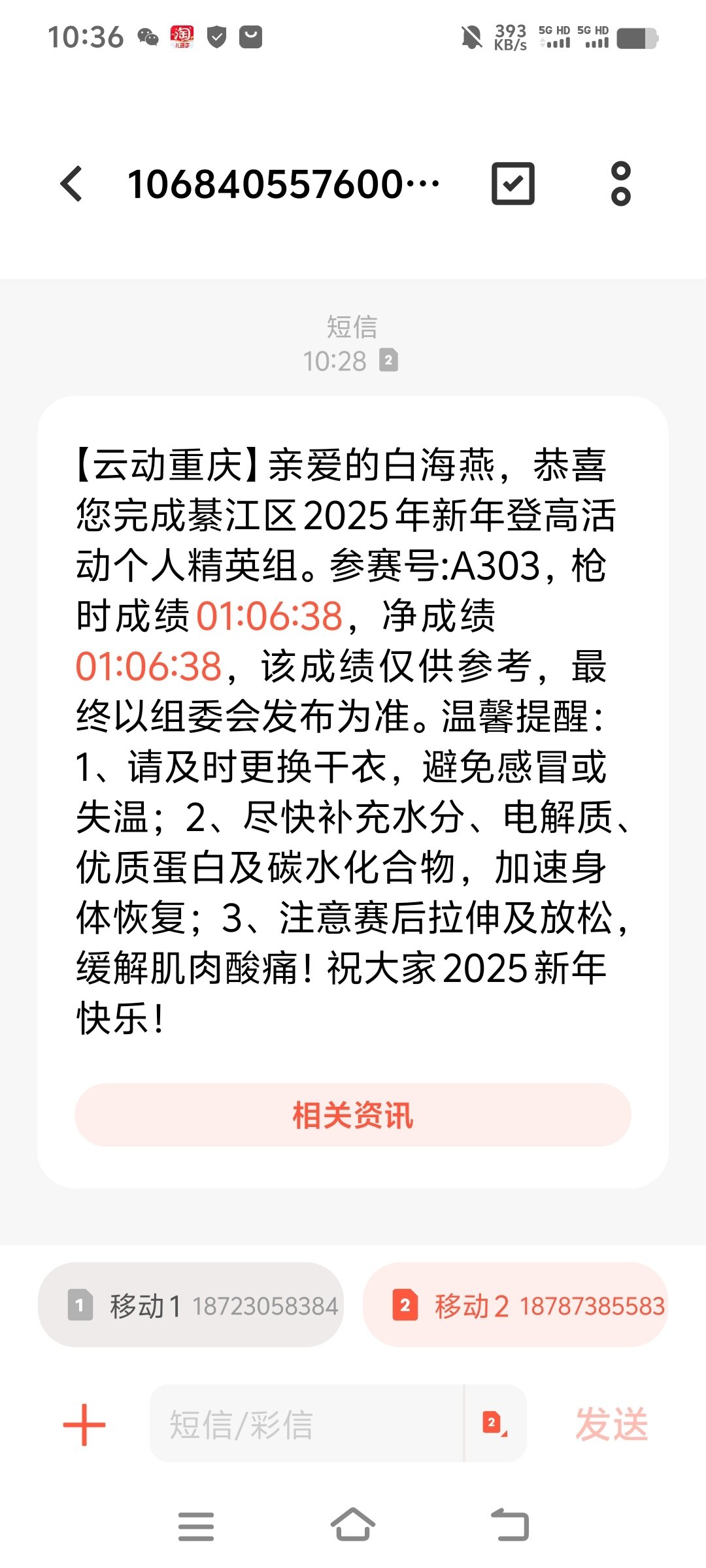Open the overflow menu
This screenshot has width=706, height=1568.
(x=620, y=184)
